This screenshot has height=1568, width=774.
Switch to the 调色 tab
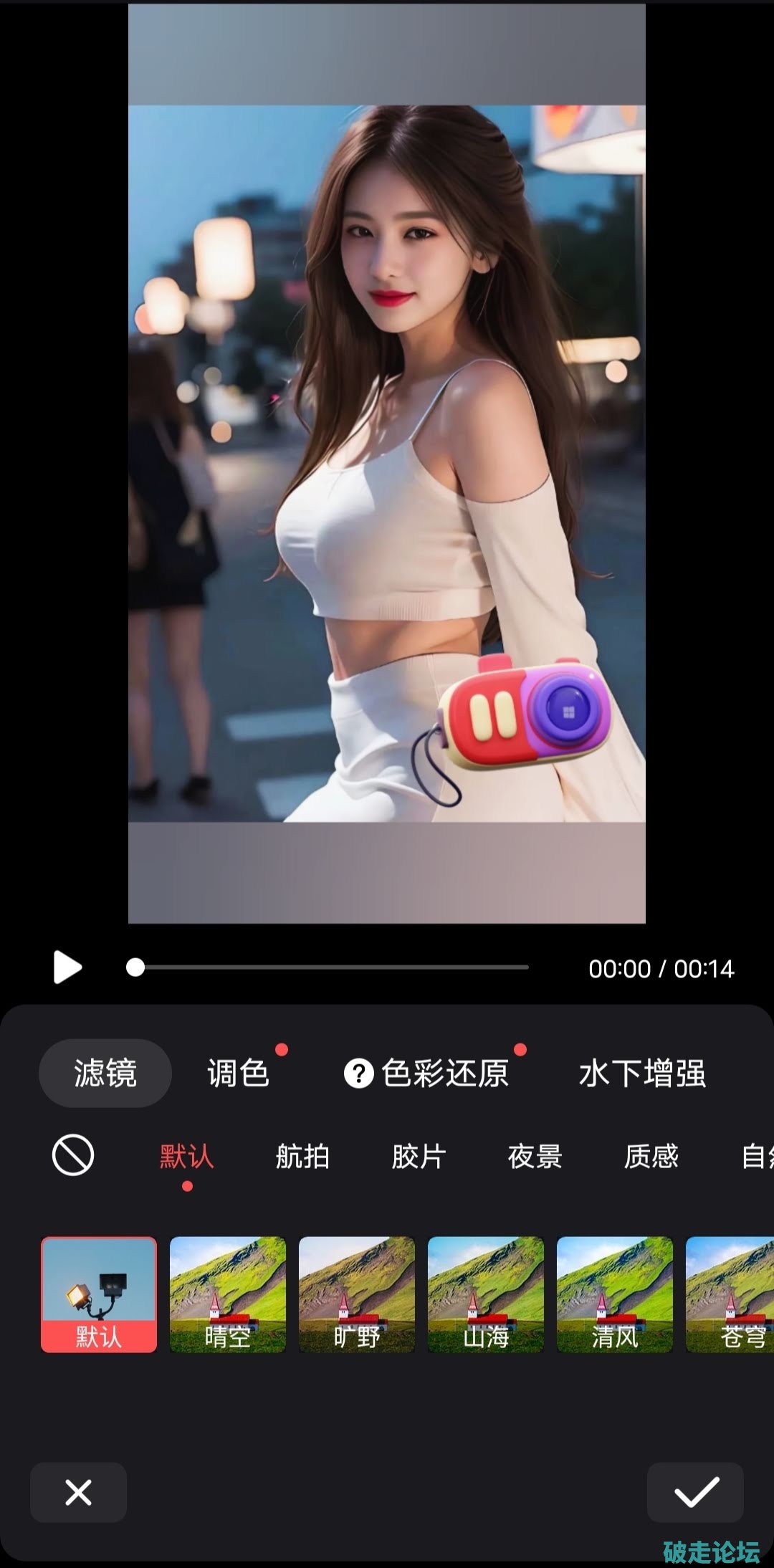point(238,1073)
